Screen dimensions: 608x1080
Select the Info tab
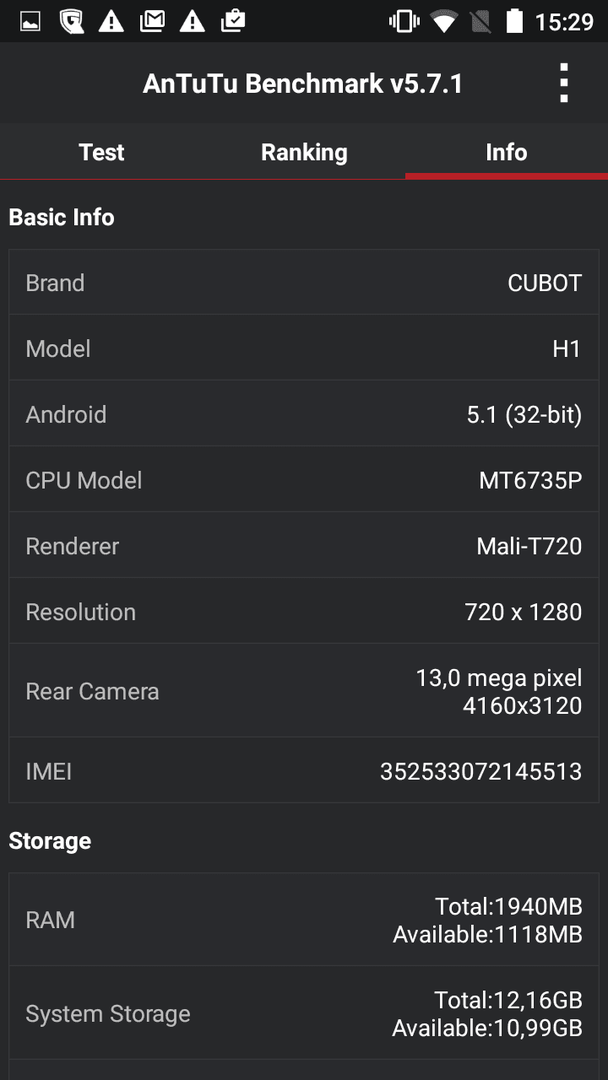[506, 152]
